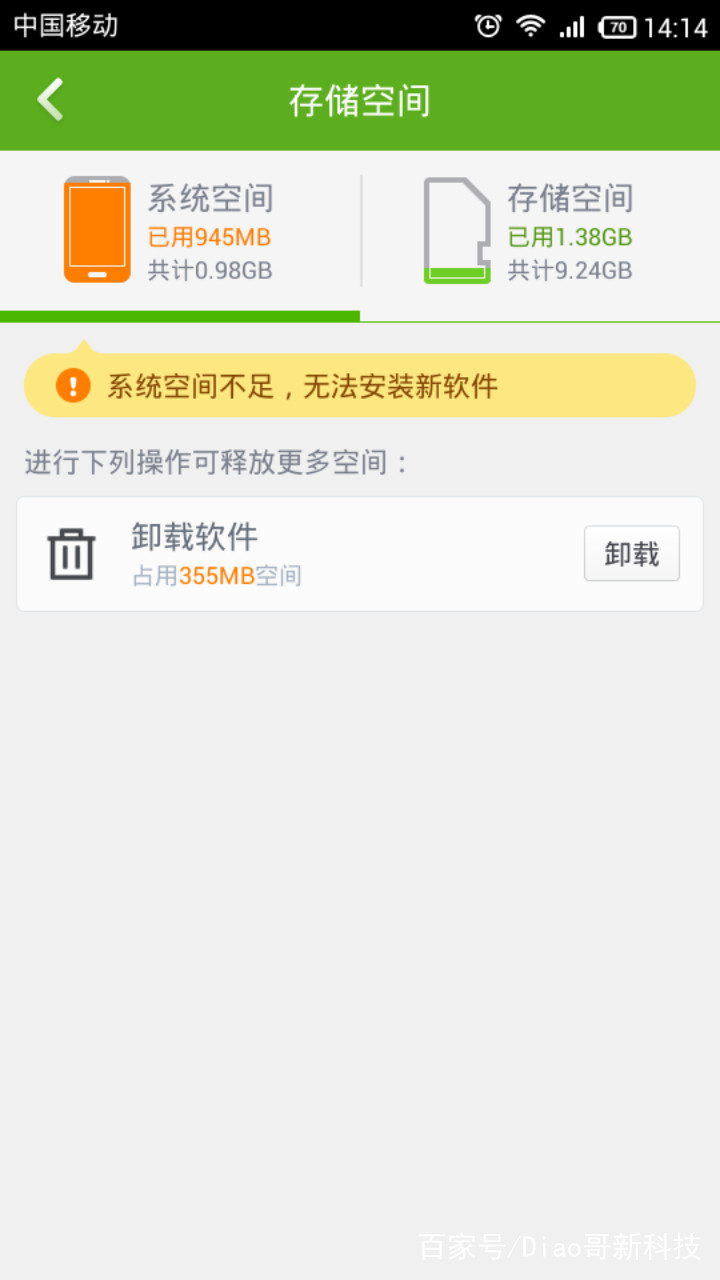Switch to the 存储空间 tab
Viewport: 720px width, 1280px height.
(540, 230)
